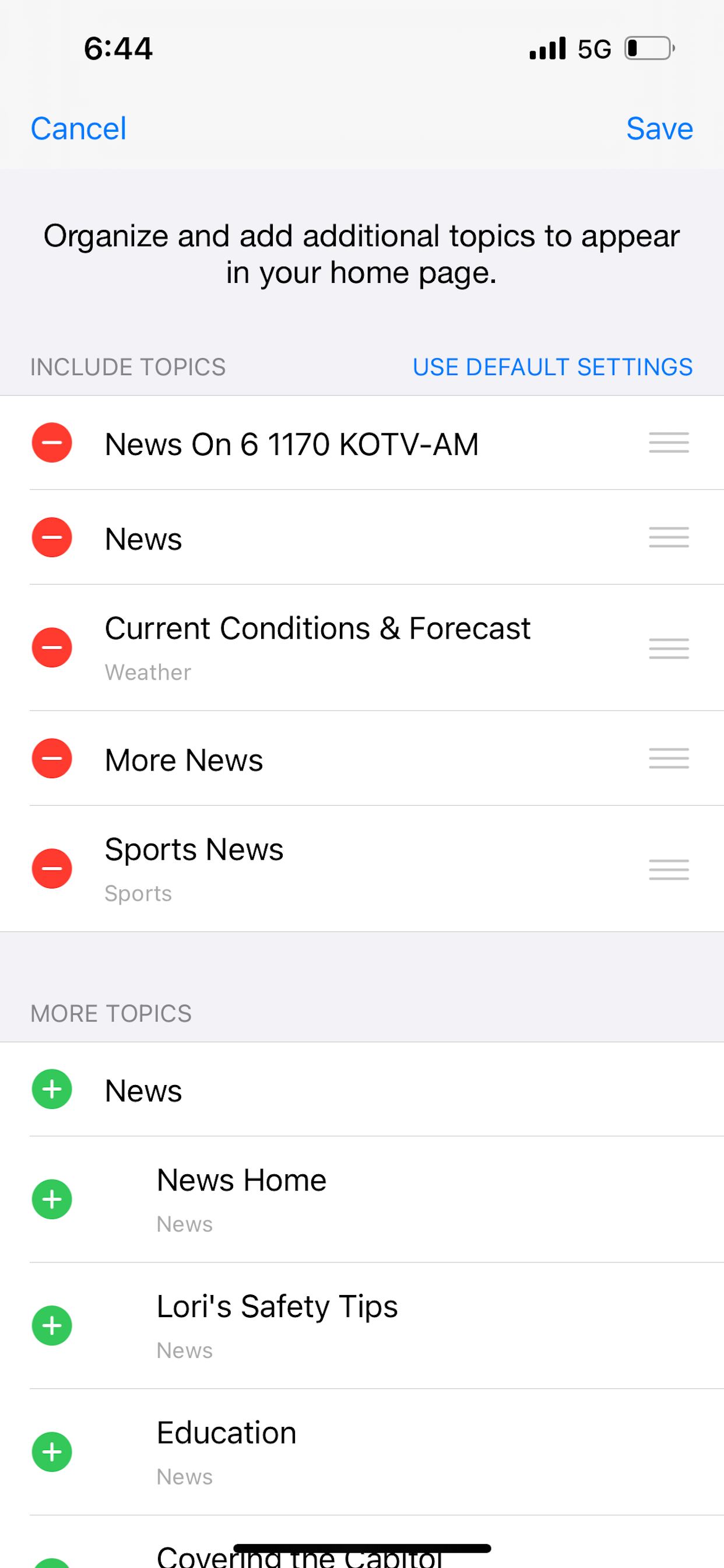Remove the News topic from included topics
724x1568 pixels.
click(x=52, y=537)
